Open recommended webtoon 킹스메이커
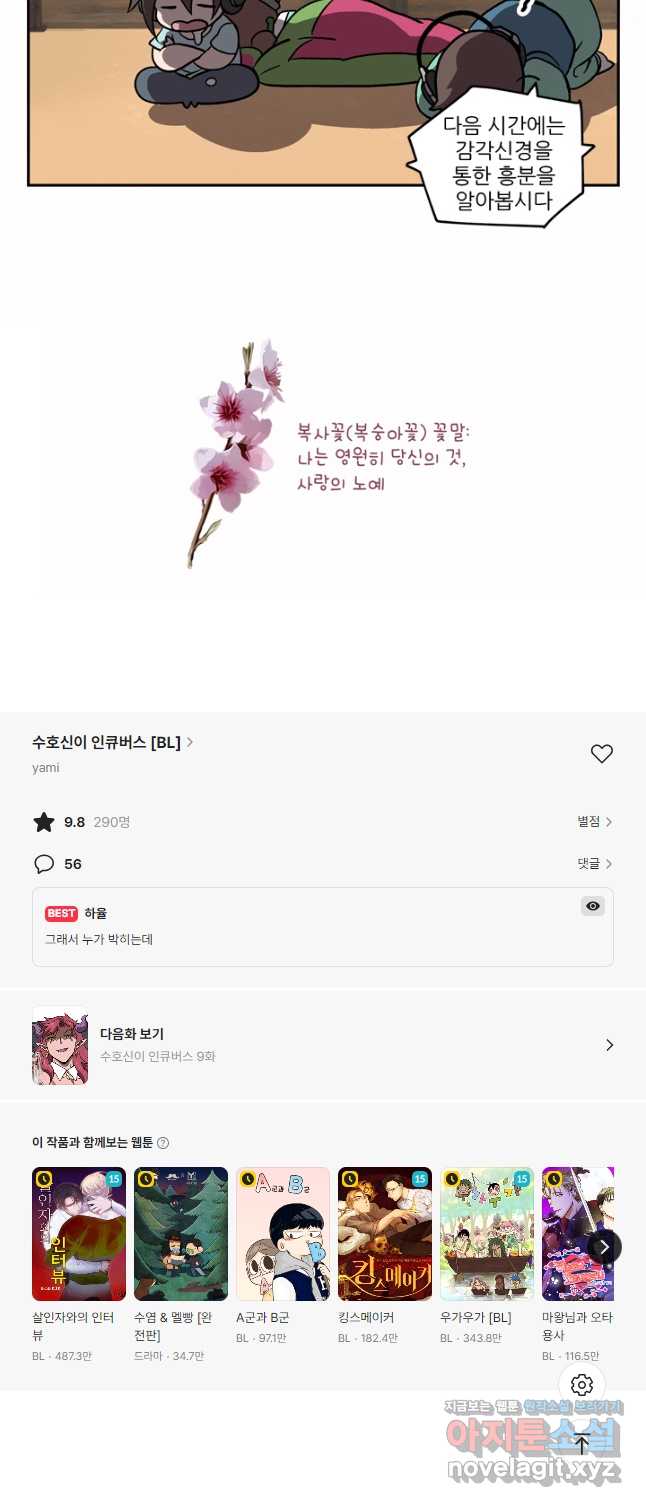 tap(385, 1234)
